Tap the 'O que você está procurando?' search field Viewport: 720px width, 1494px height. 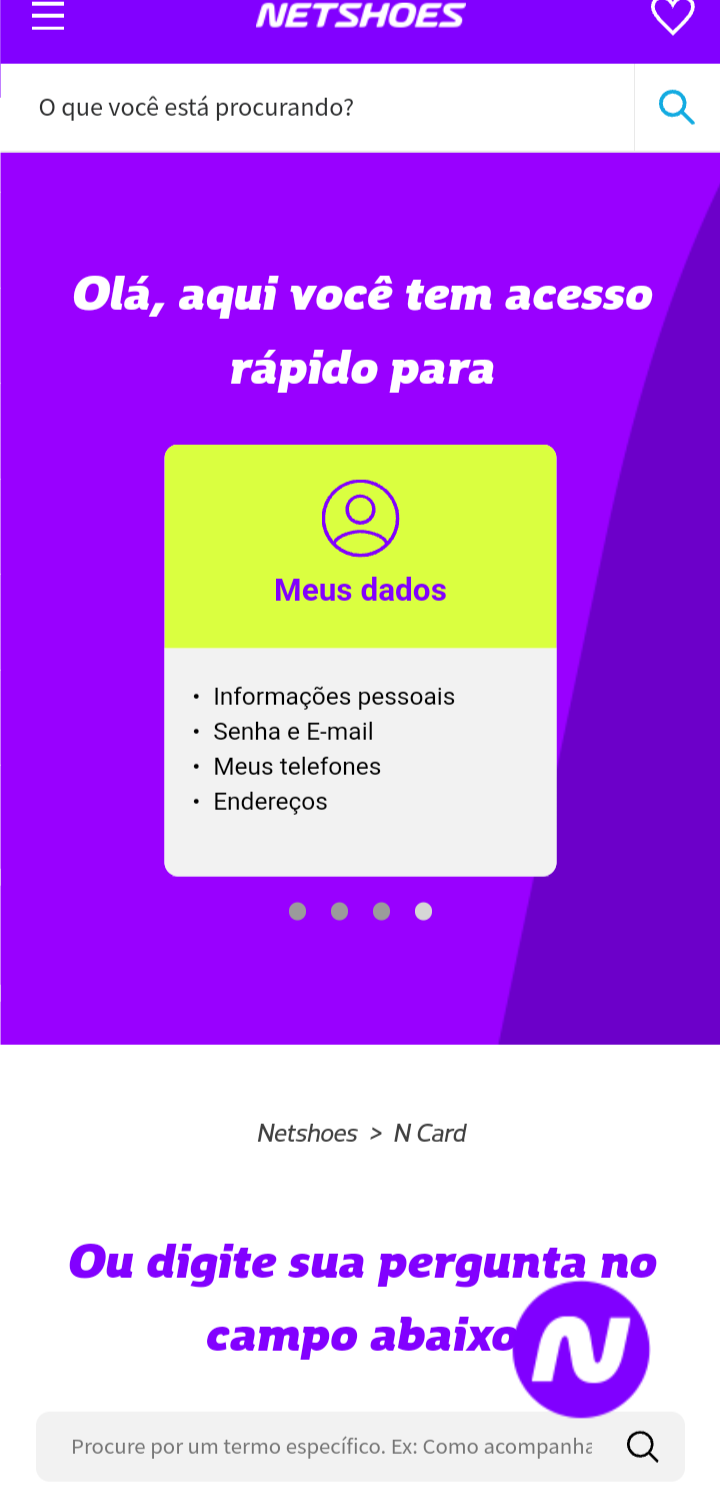pos(318,107)
